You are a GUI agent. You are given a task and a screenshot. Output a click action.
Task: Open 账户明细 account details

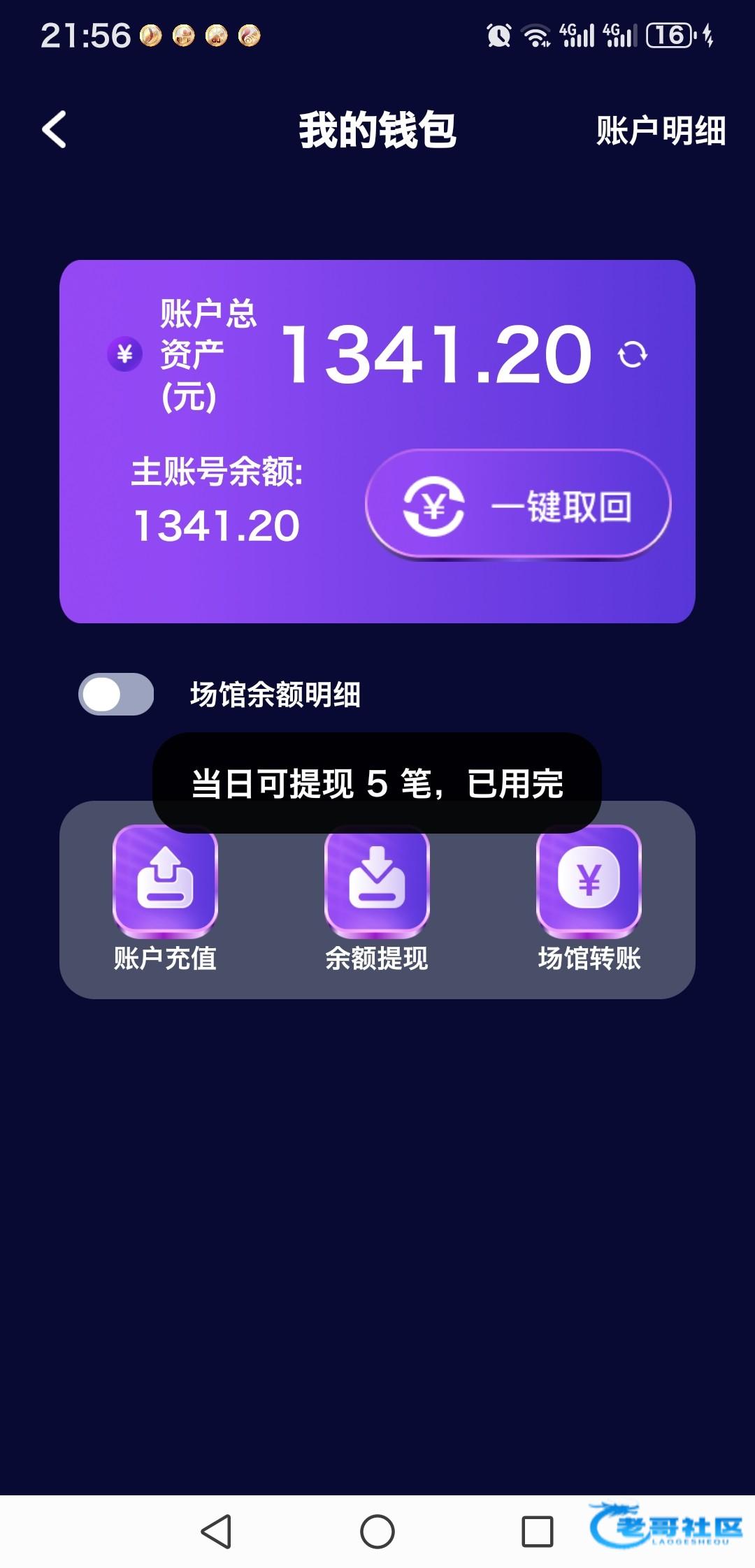pyautogui.click(x=660, y=131)
